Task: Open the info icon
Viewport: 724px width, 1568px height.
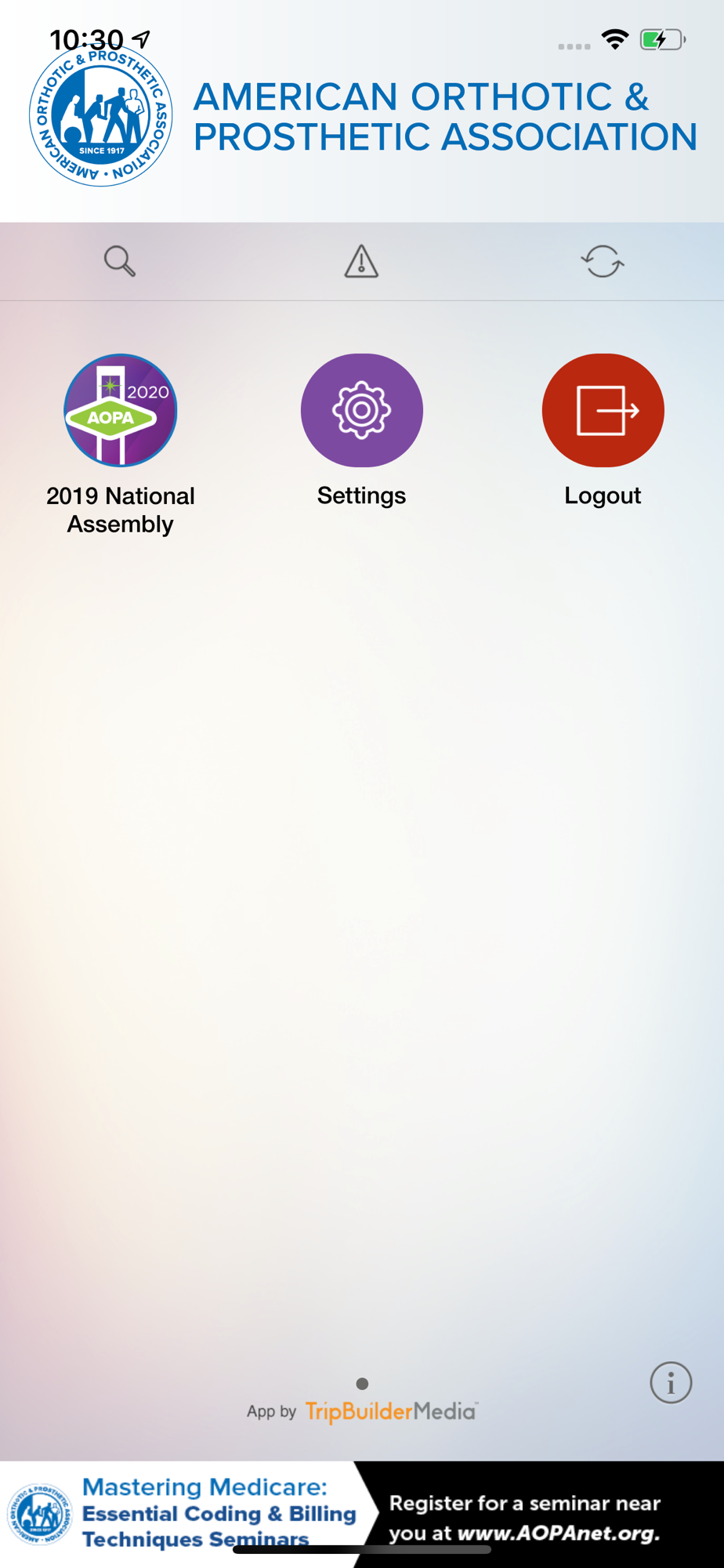Action: pyautogui.click(x=671, y=1383)
